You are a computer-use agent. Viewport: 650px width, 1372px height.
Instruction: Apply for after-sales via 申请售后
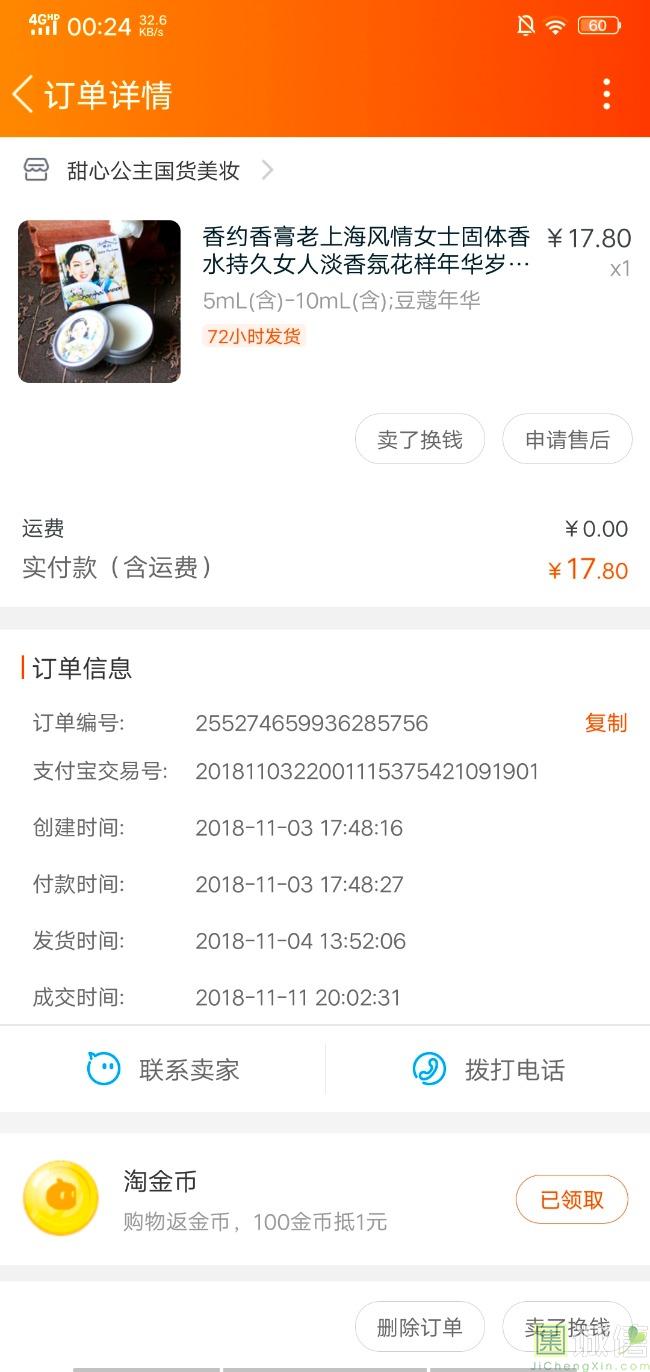point(567,440)
